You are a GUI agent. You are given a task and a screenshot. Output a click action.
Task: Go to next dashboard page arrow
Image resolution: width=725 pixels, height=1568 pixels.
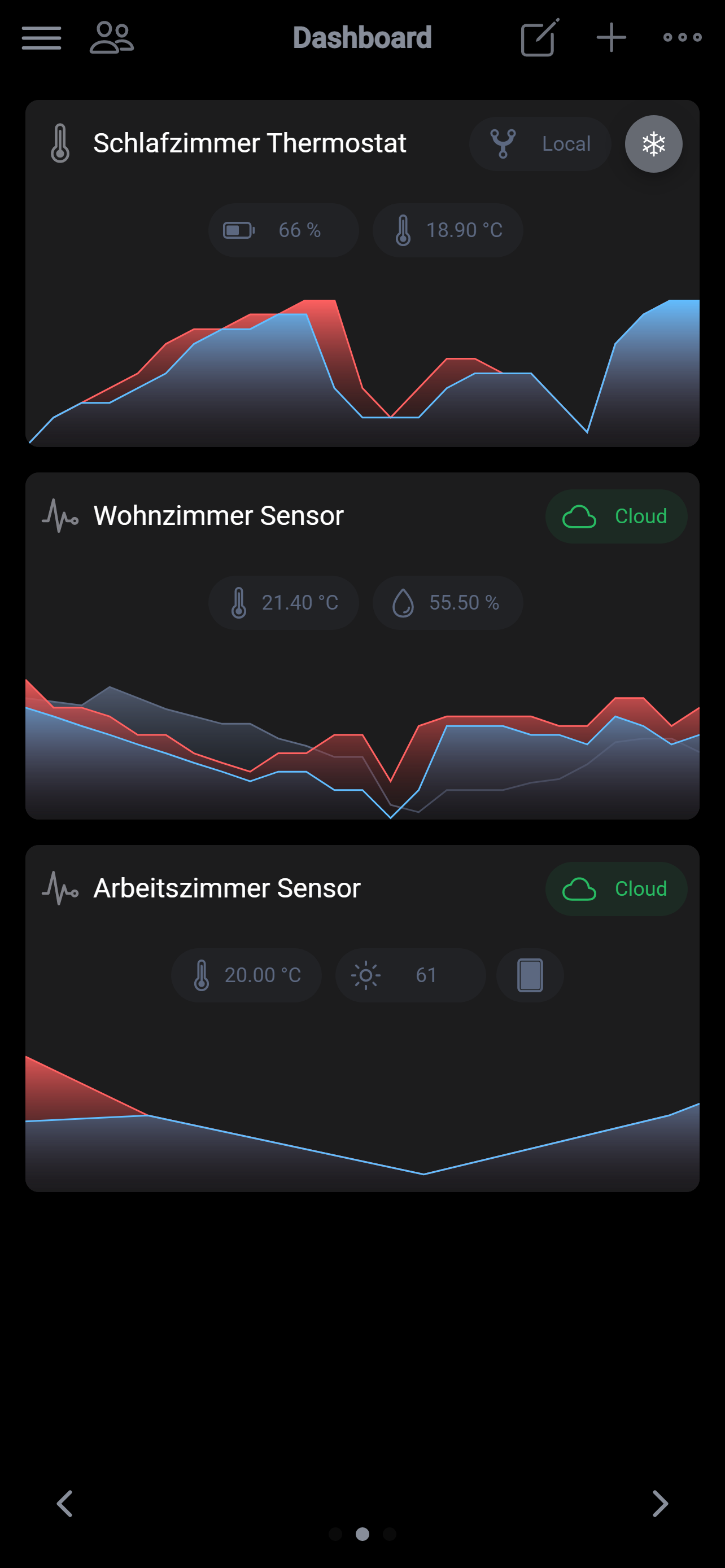pos(660,1504)
